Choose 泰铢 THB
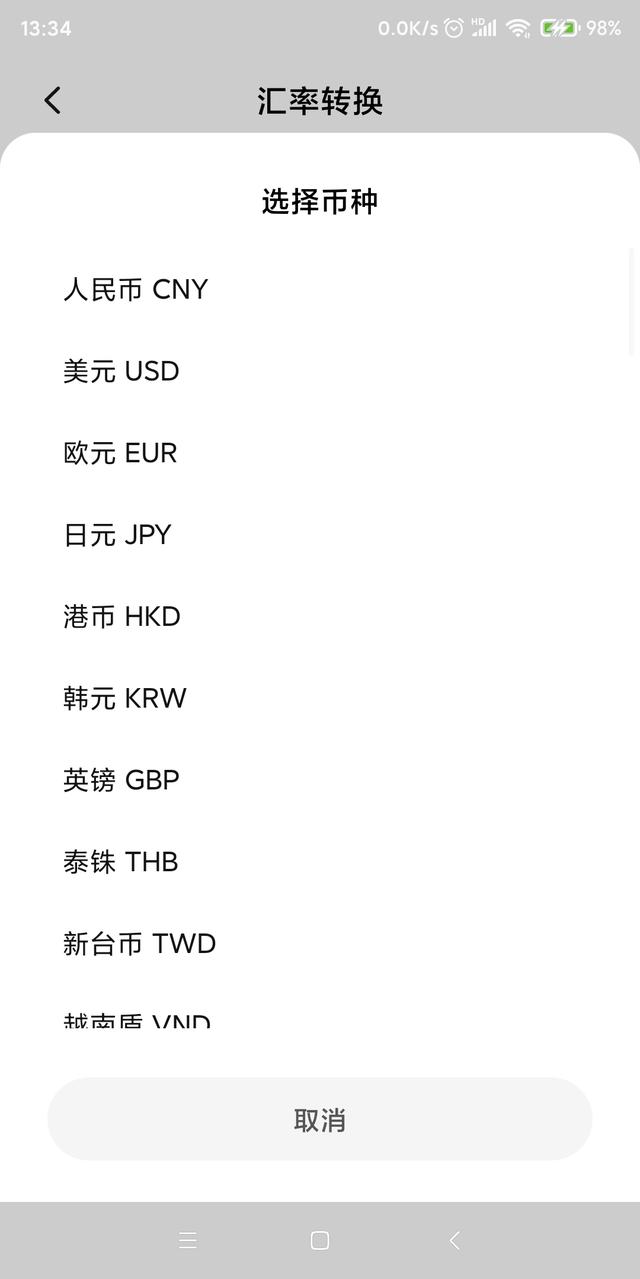Viewport: 640px width, 1279px height. click(320, 862)
